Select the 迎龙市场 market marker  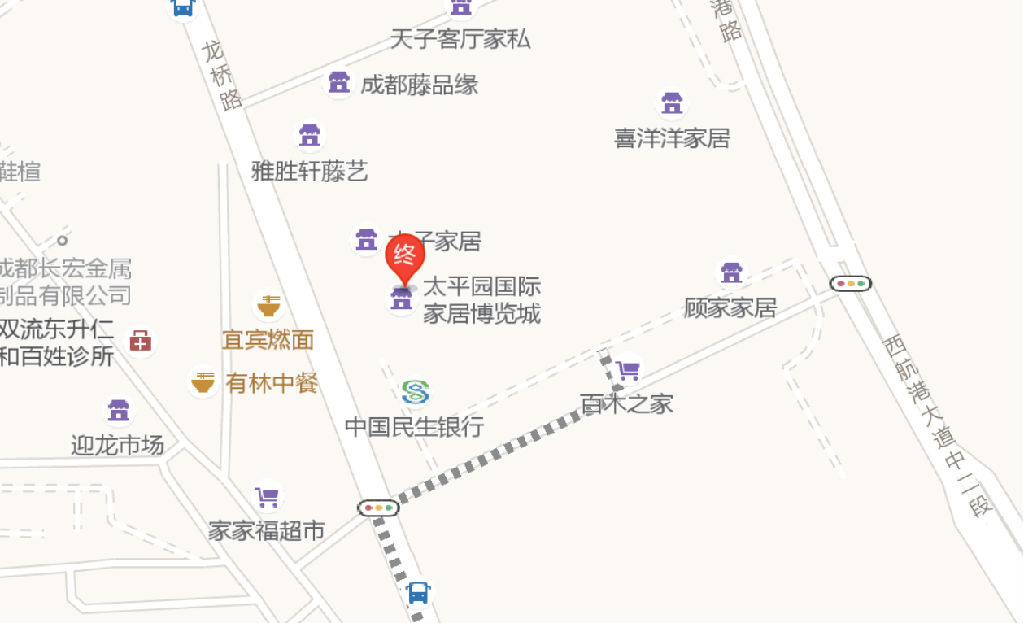coord(119,410)
